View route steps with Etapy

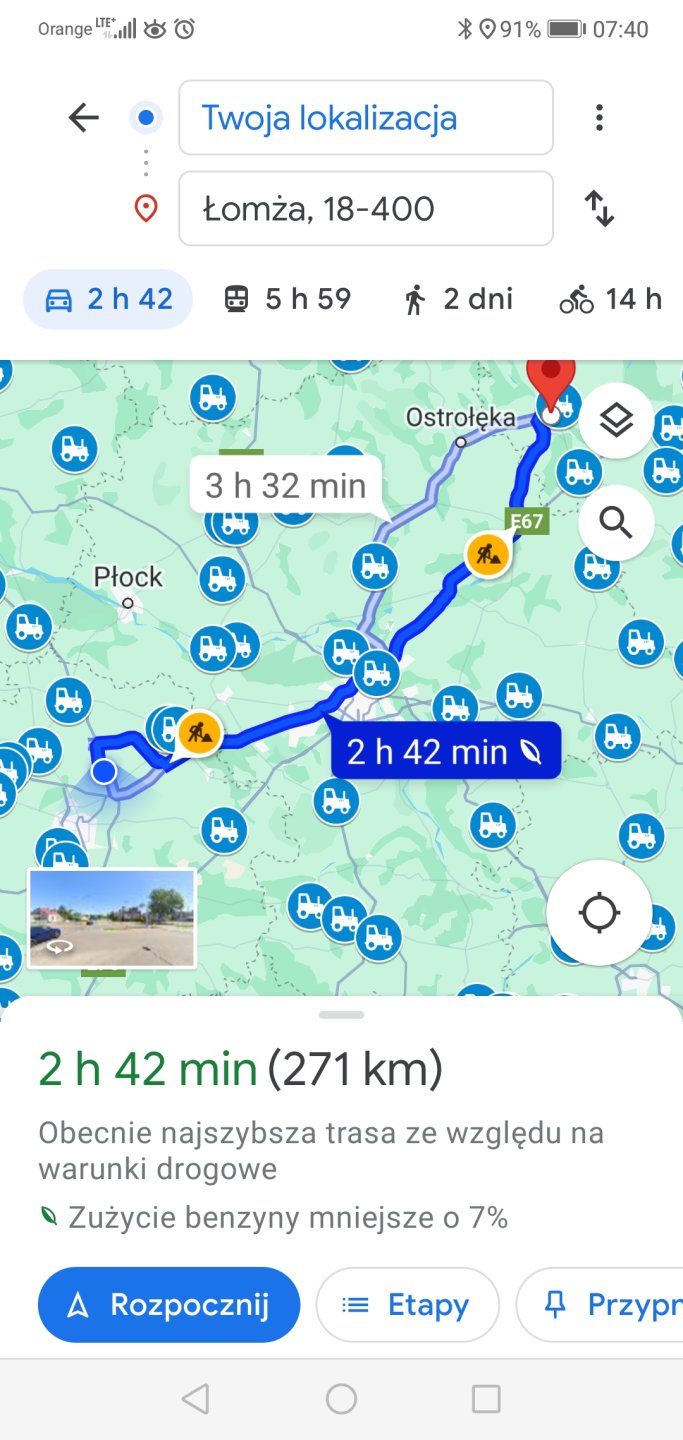coord(407,1305)
